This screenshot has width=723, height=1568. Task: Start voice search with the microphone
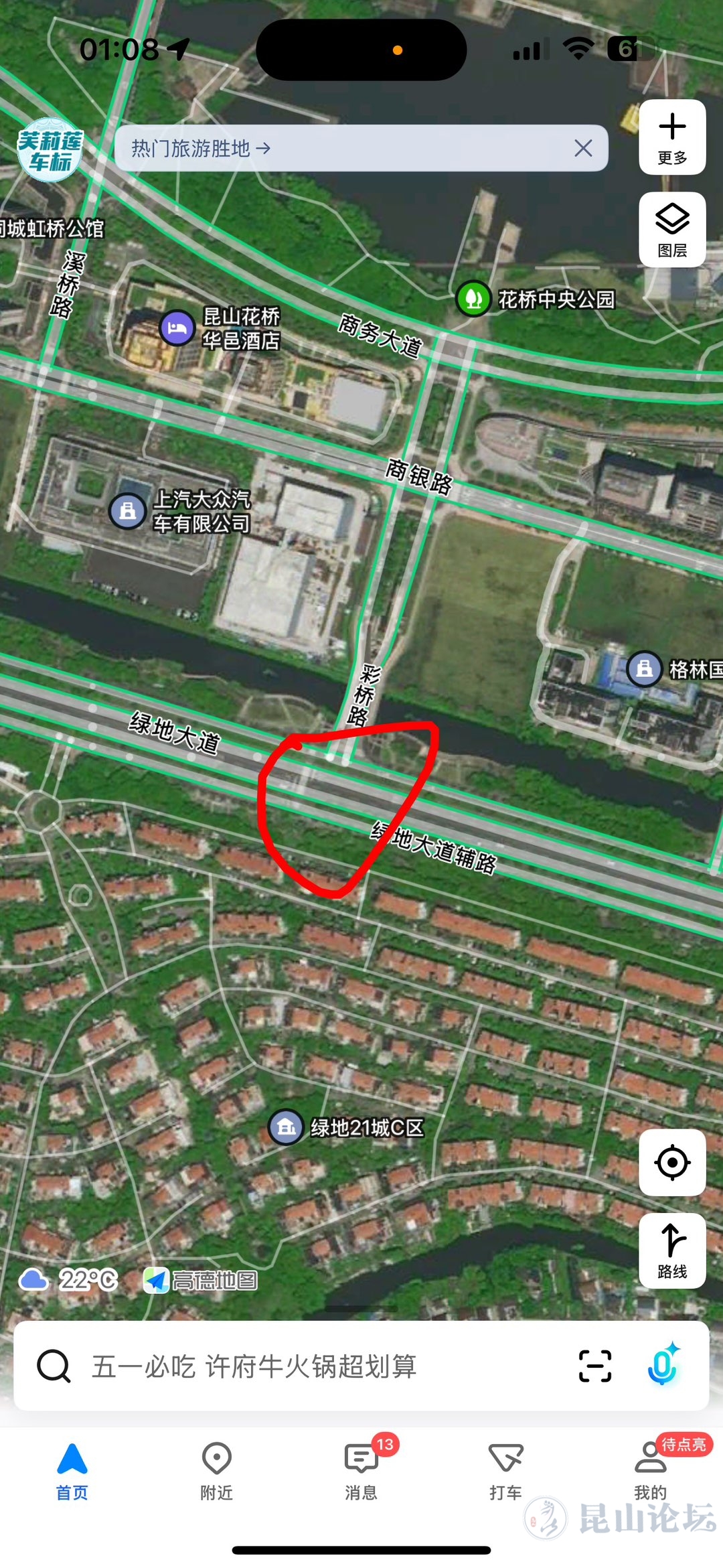click(663, 1366)
